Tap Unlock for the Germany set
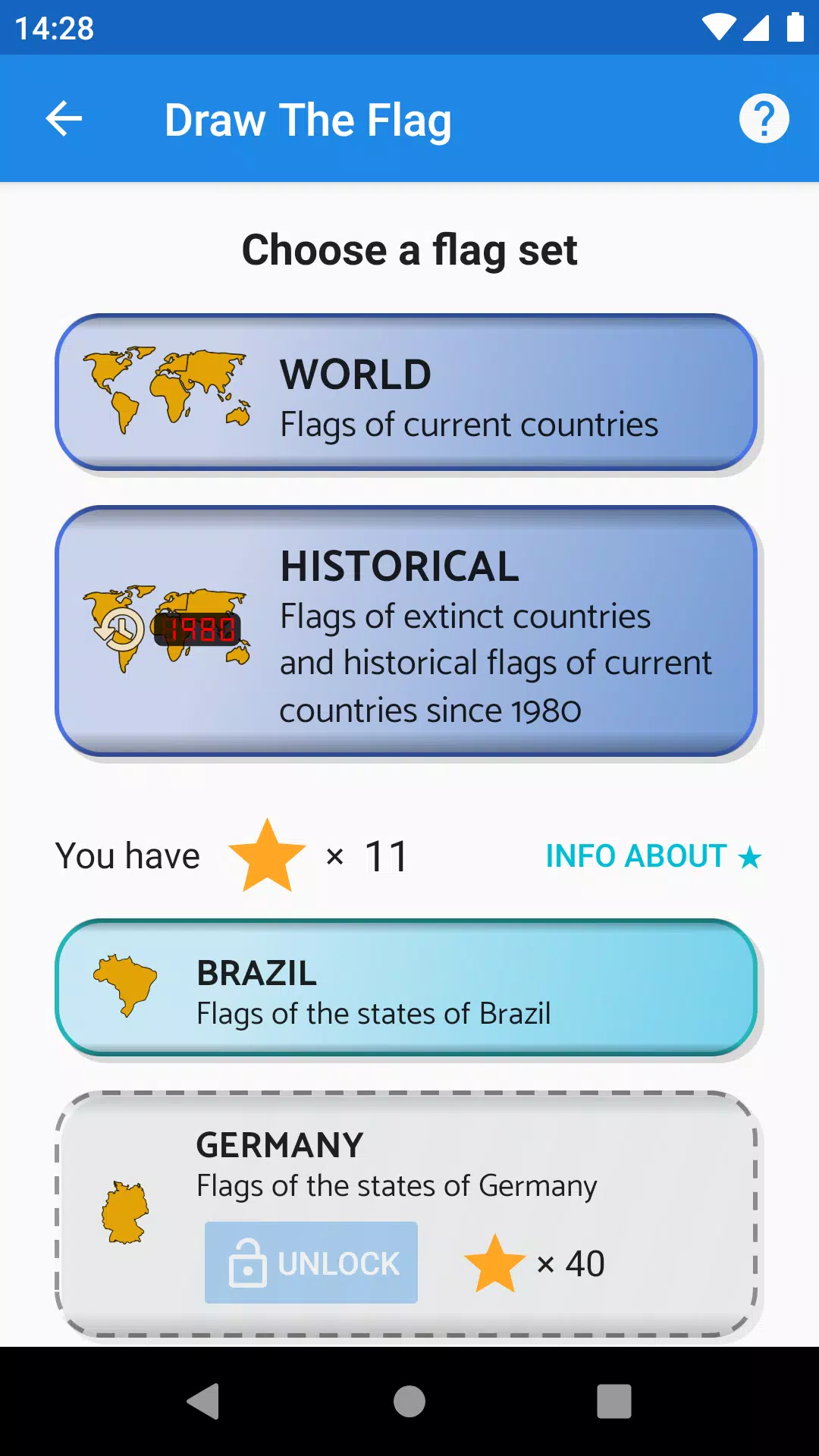The width and height of the screenshot is (819, 1456). [x=311, y=1263]
